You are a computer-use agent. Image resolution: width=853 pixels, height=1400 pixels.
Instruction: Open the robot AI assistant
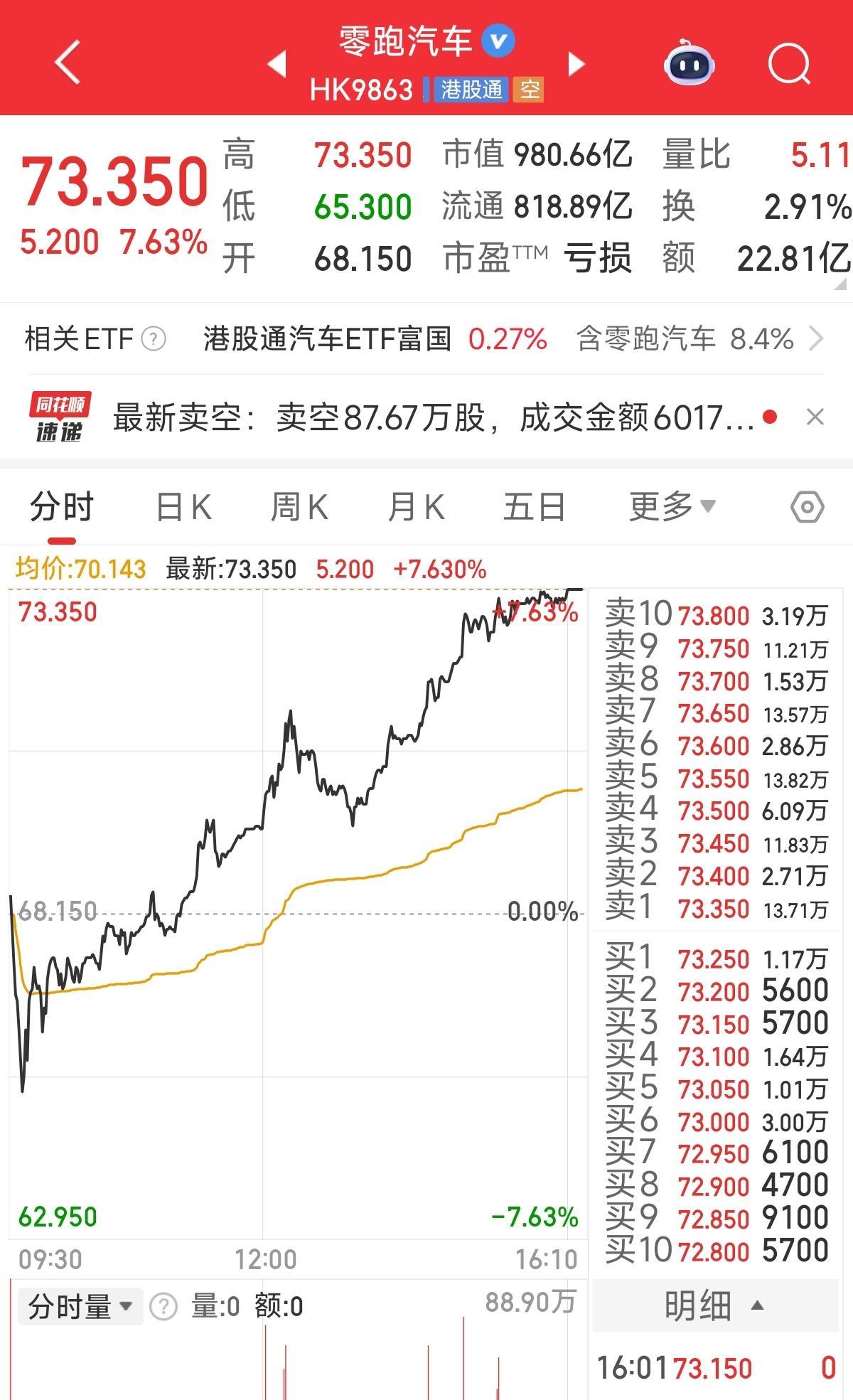(x=688, y=64)
